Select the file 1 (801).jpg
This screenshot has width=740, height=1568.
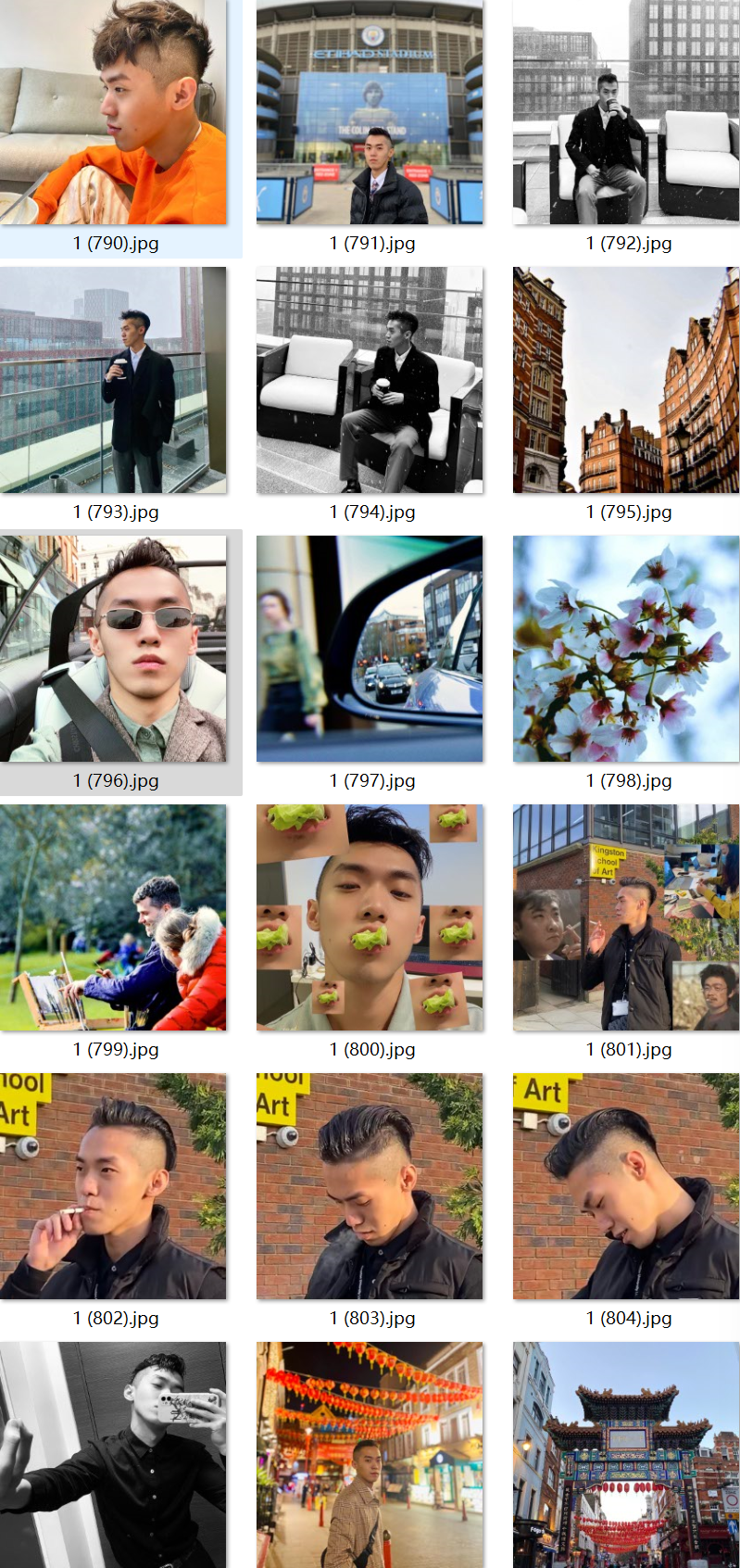tap(626, 917)
